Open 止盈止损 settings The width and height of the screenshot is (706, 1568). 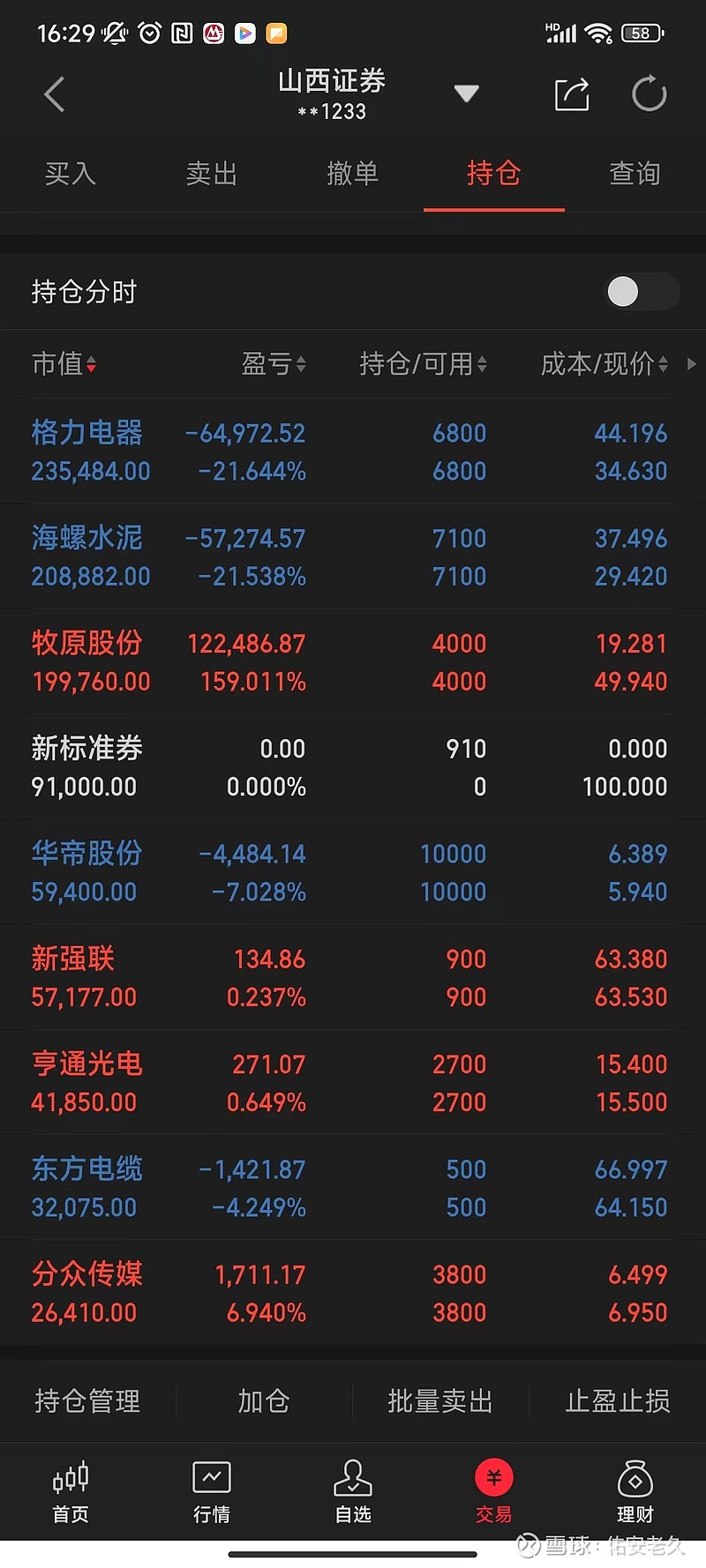click(618, 1401)
